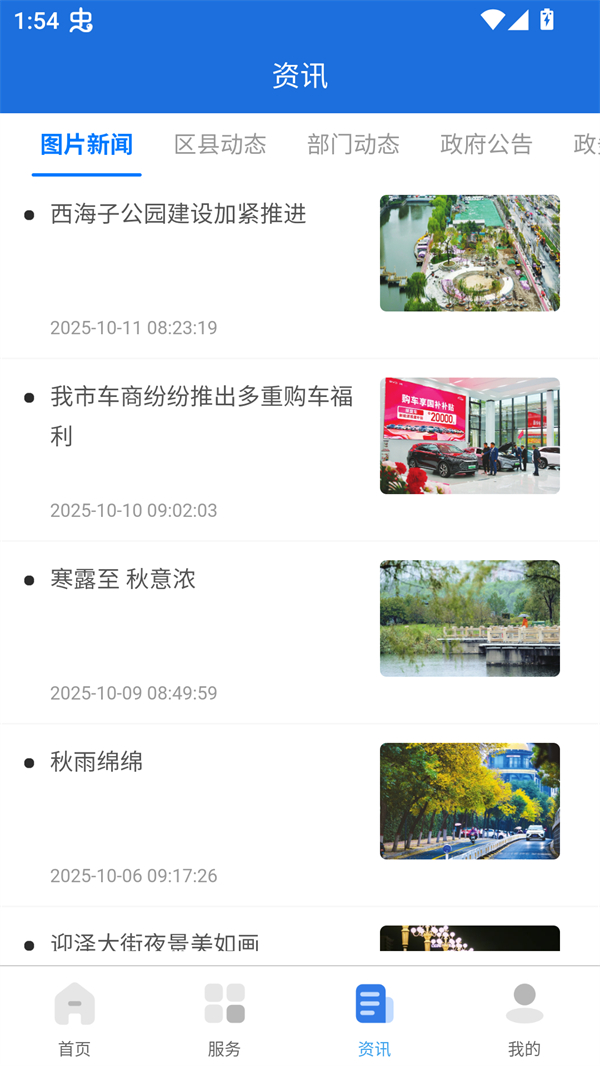The image size is (600, 1066).
Task: Tap the 资讯 bottom navigation item
Action: pyautogui.click(x=374, y=1018)
